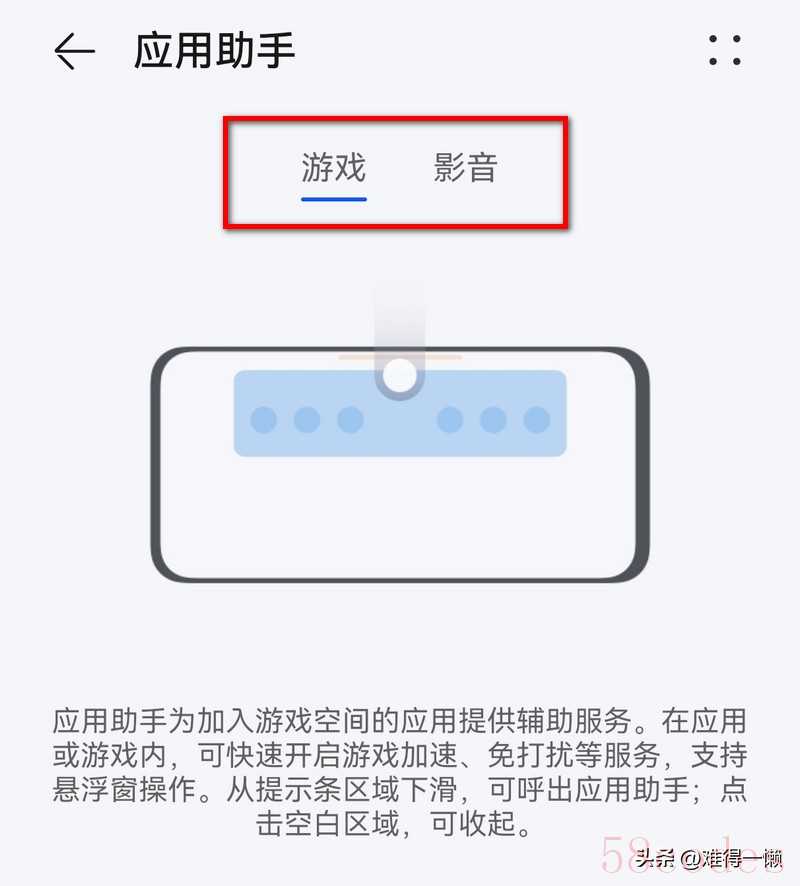Open the four-dot more options menu
Image resolution: width=800 pixels, height=886 pixels.
pos(725,51)
